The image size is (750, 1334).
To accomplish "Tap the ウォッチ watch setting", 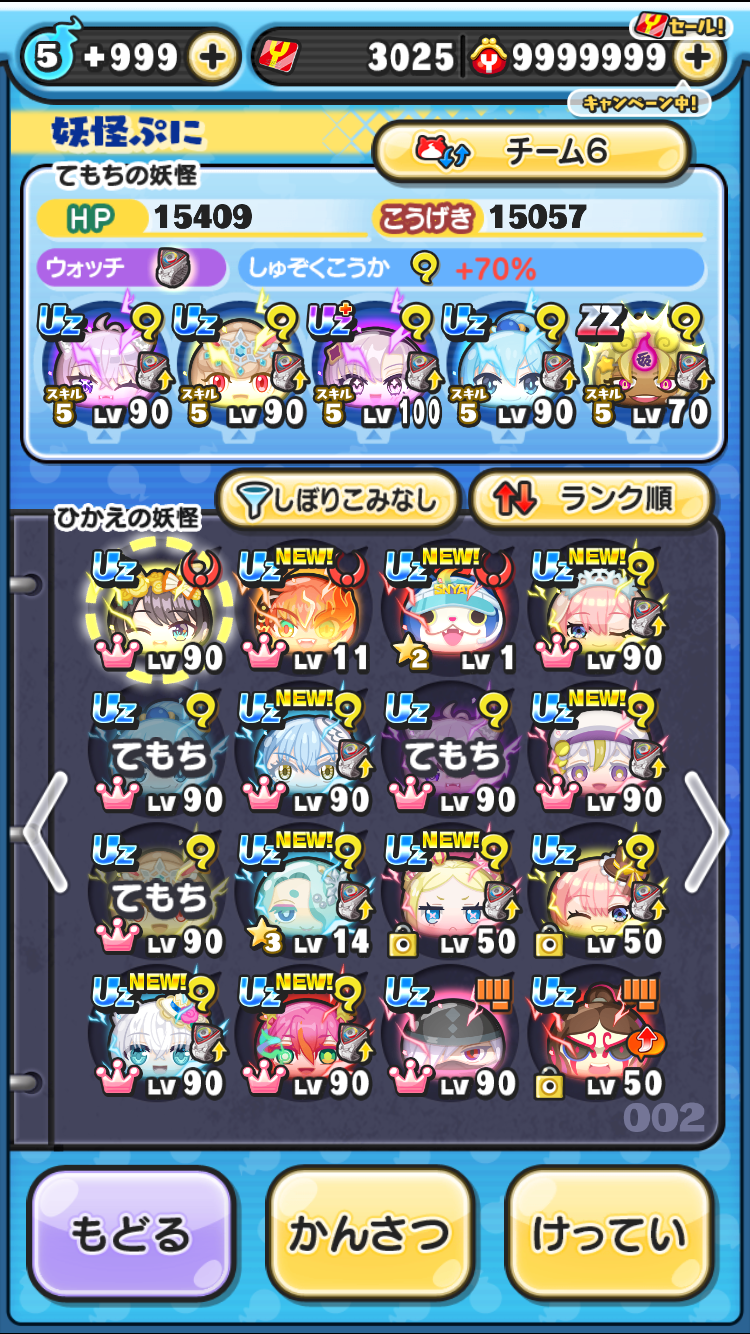I will click(x=132, y=268).
